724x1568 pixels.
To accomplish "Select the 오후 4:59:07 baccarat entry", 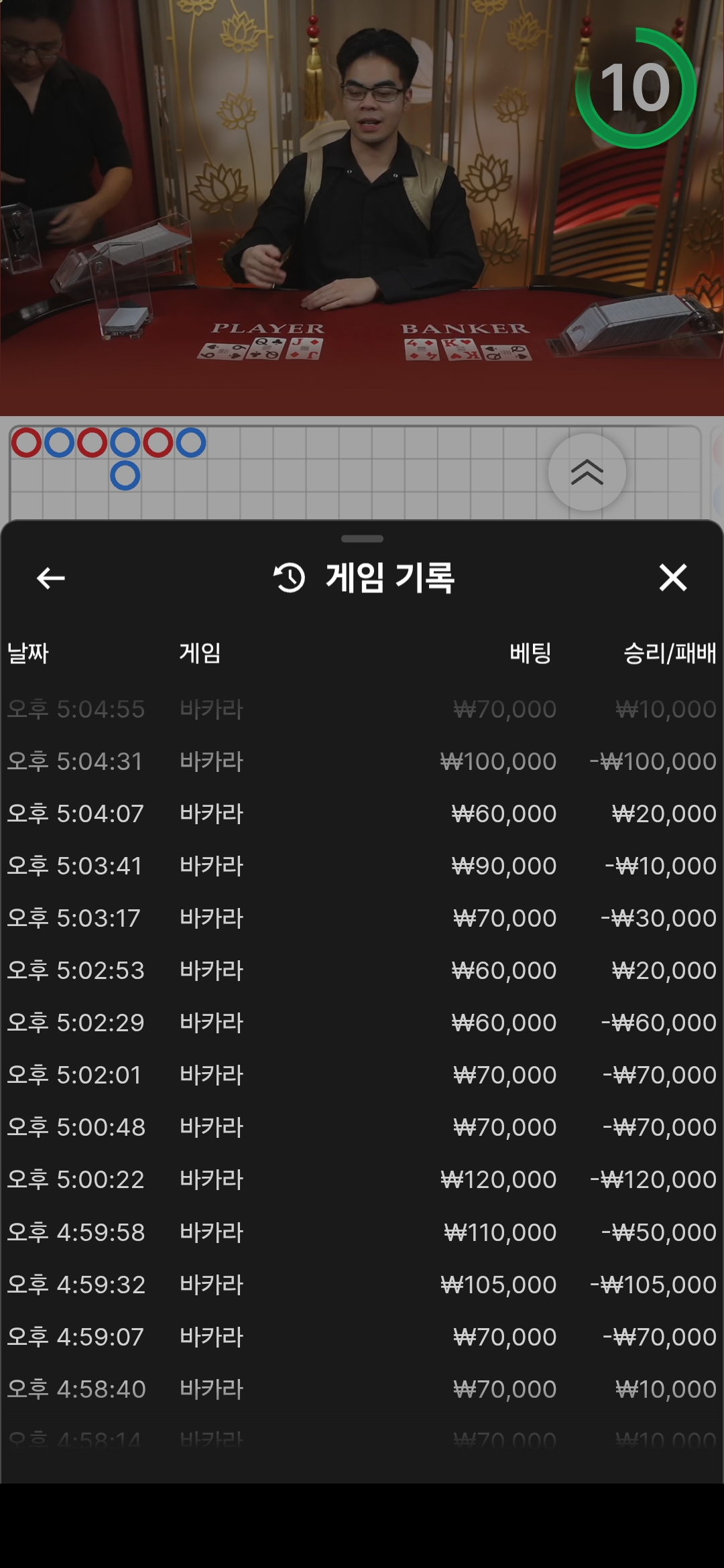I will [x=362, y=1337].
